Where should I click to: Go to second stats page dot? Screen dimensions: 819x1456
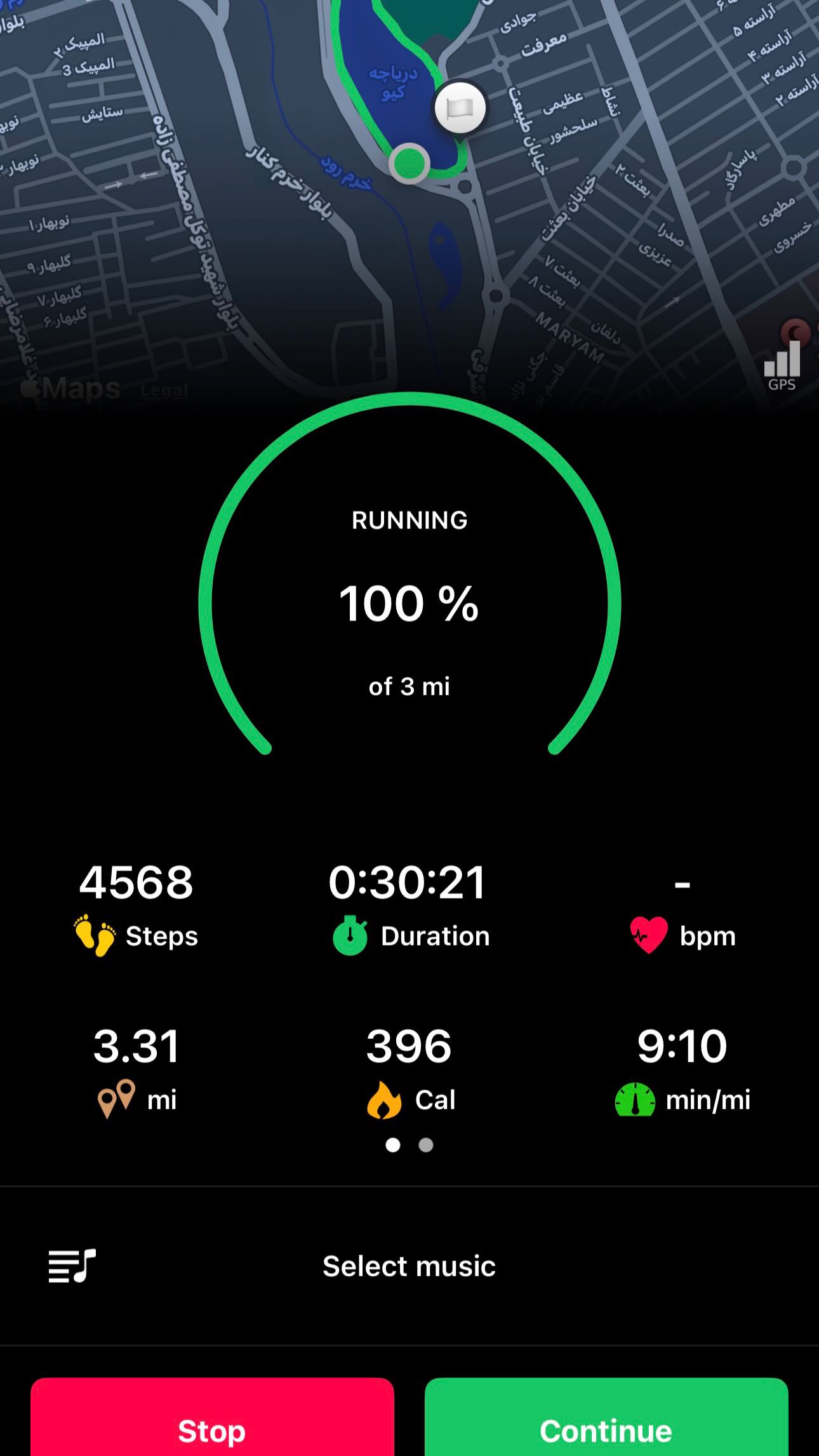(426, 1145)
